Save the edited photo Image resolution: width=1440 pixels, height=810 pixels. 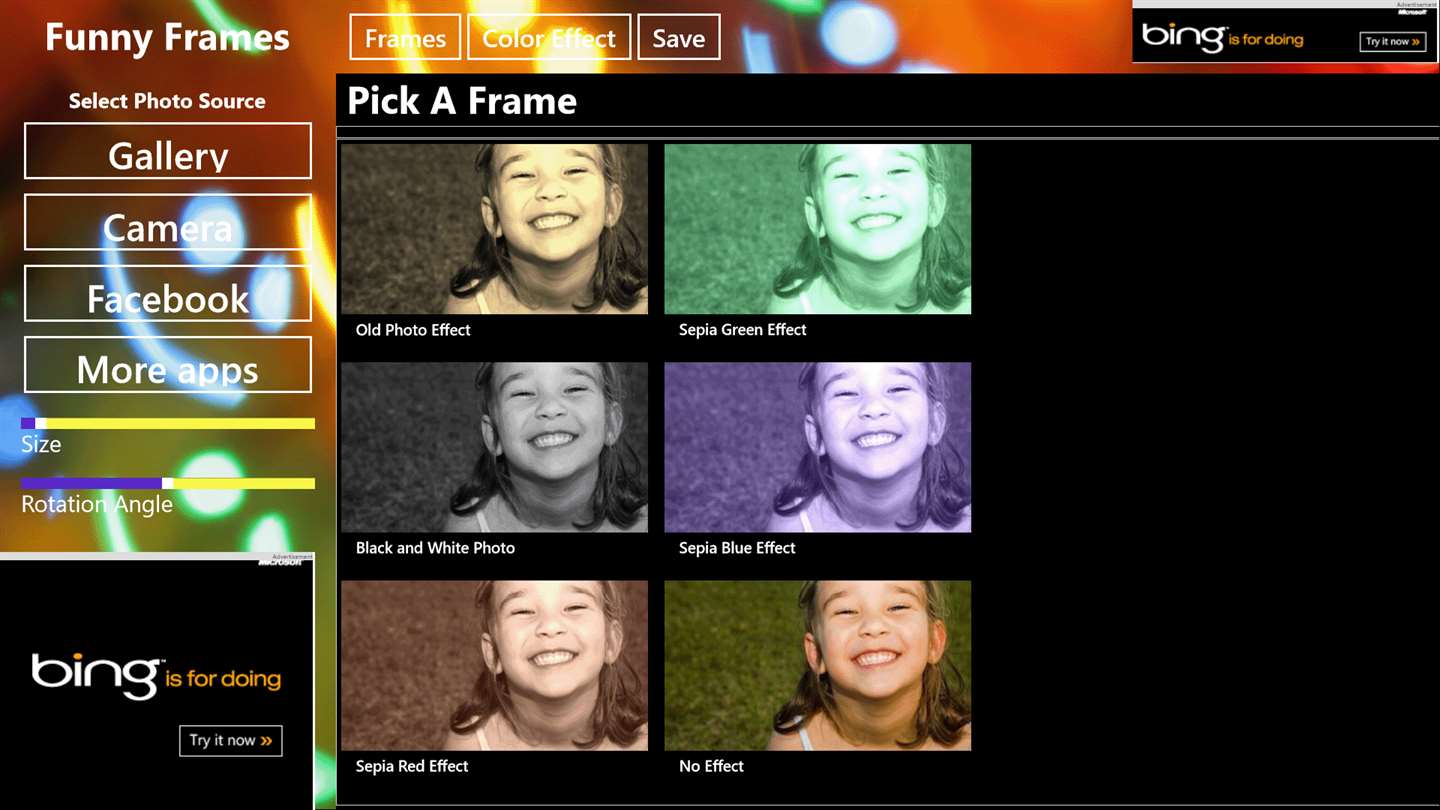[679, 38]
